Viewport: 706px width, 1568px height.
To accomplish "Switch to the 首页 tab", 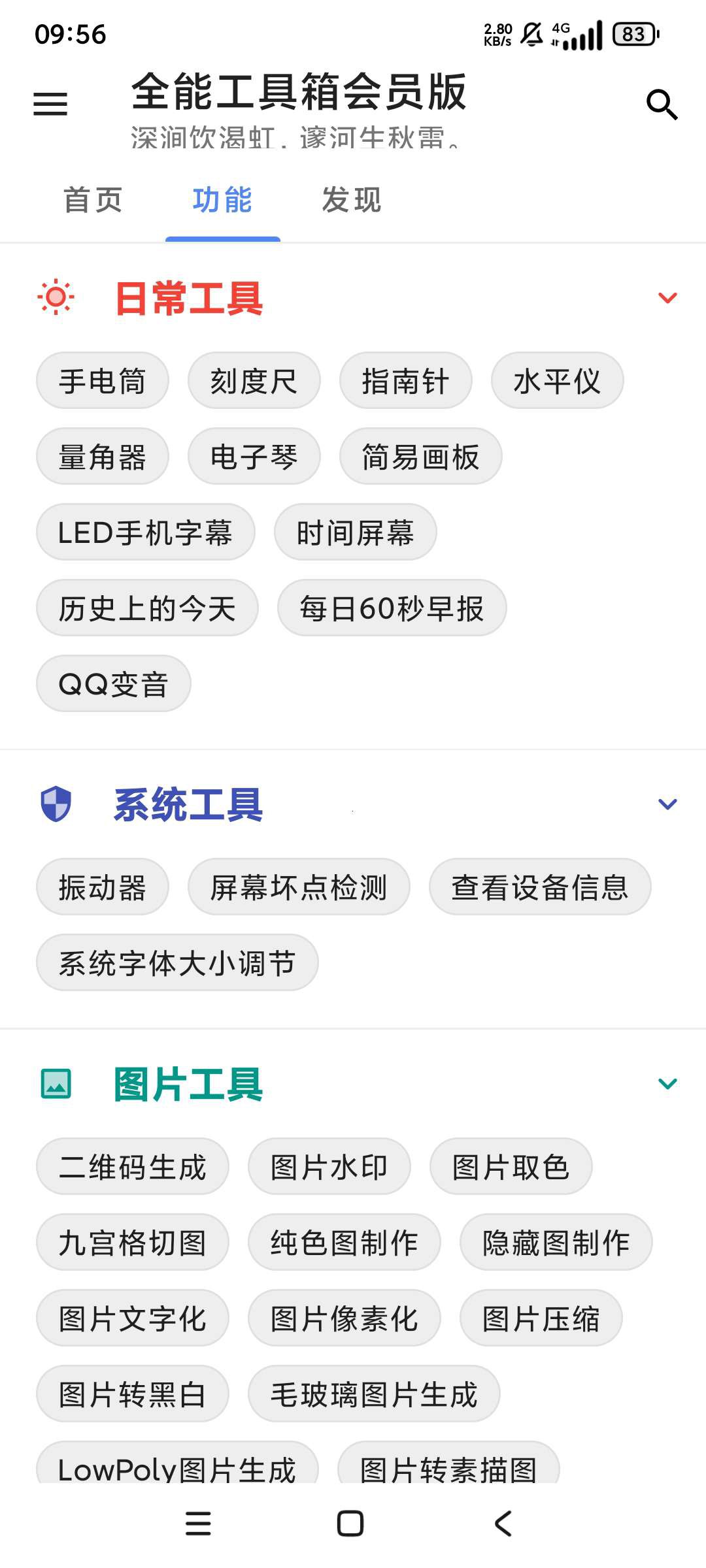I will (x=93, y=200).
